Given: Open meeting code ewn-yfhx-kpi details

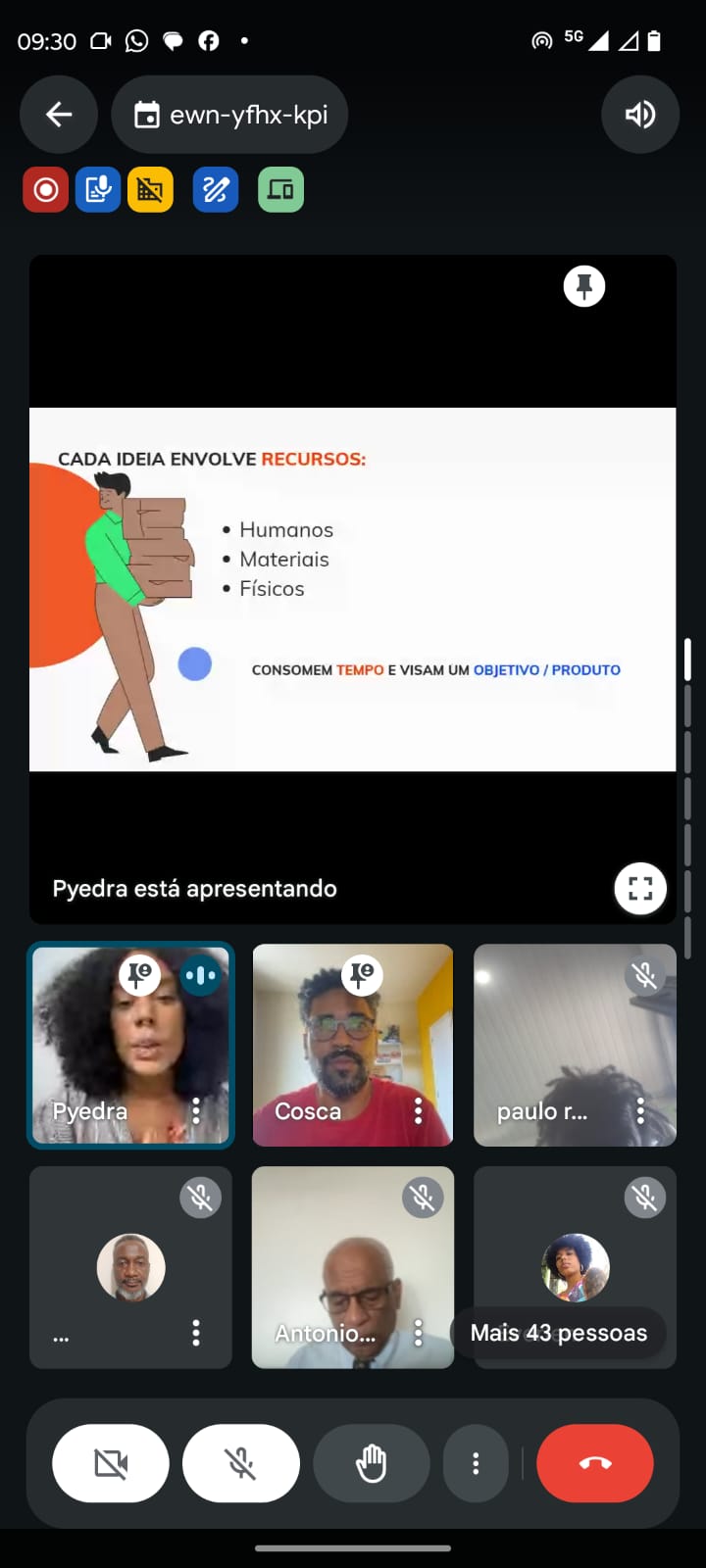Looking at the screenshot, I should coord(229,115).
